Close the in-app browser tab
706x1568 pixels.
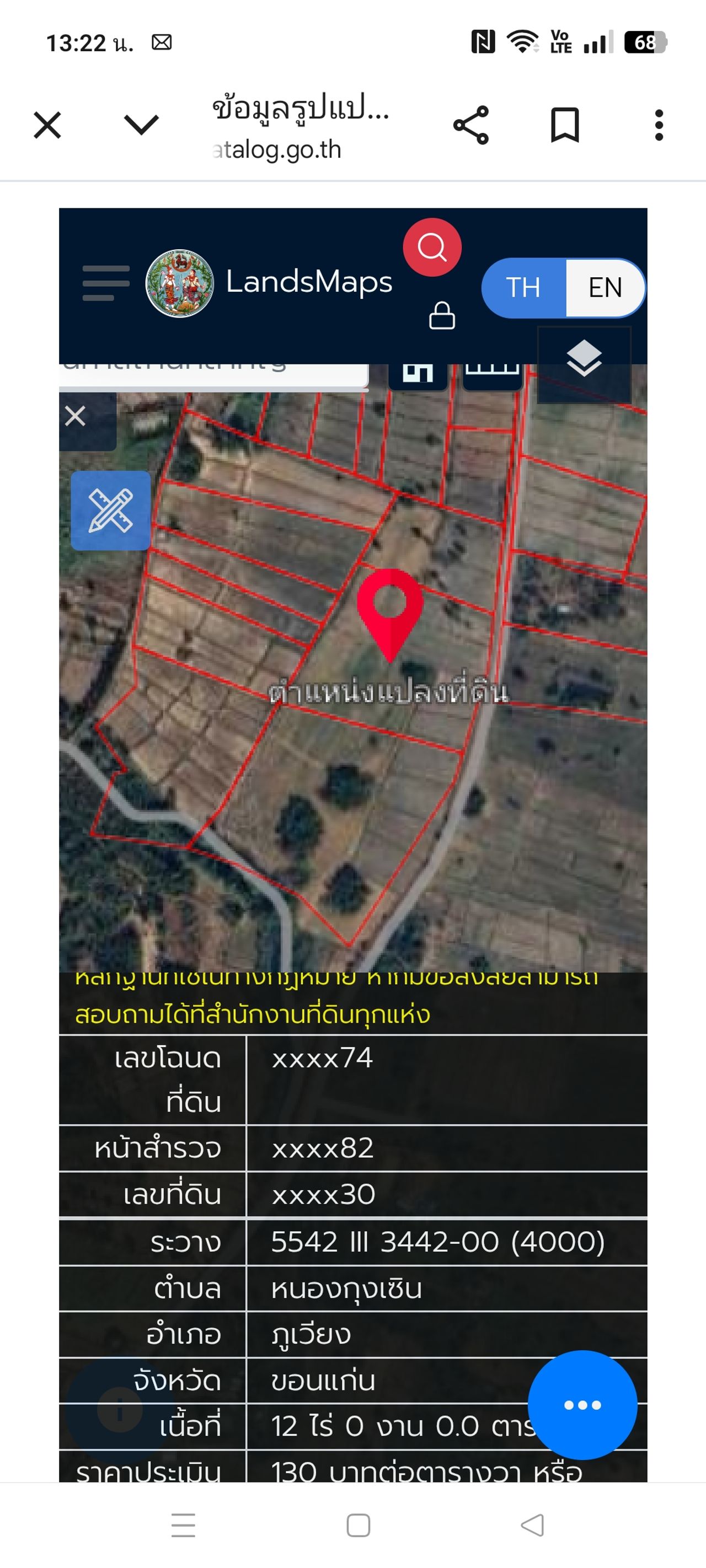click(x=47, y=125)
